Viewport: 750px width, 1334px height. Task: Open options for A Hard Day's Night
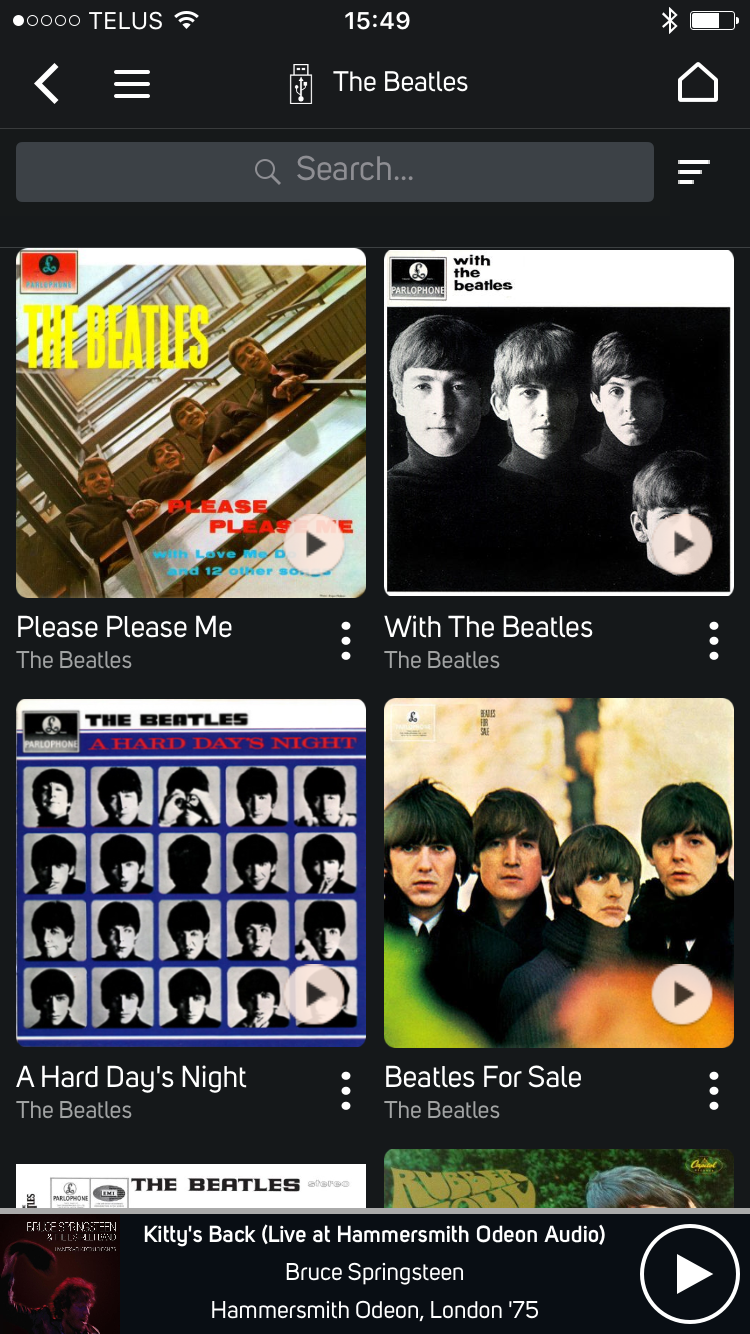(x=346, y=1091)
